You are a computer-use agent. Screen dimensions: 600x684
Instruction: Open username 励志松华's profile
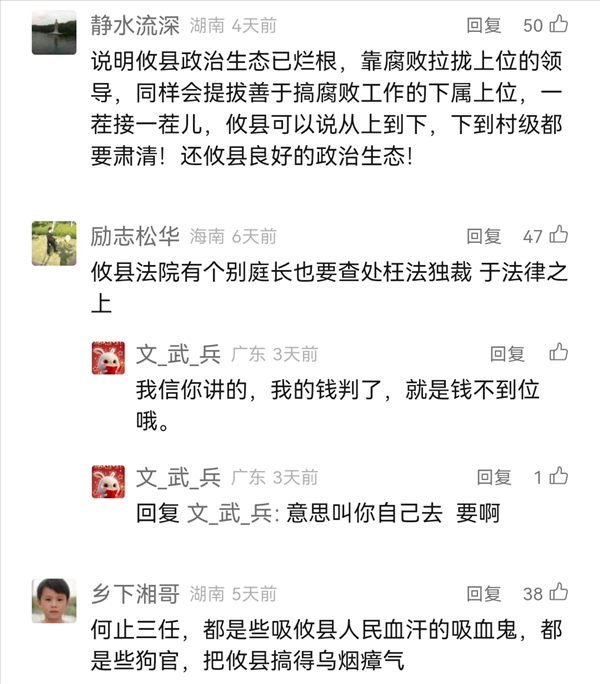135,236
